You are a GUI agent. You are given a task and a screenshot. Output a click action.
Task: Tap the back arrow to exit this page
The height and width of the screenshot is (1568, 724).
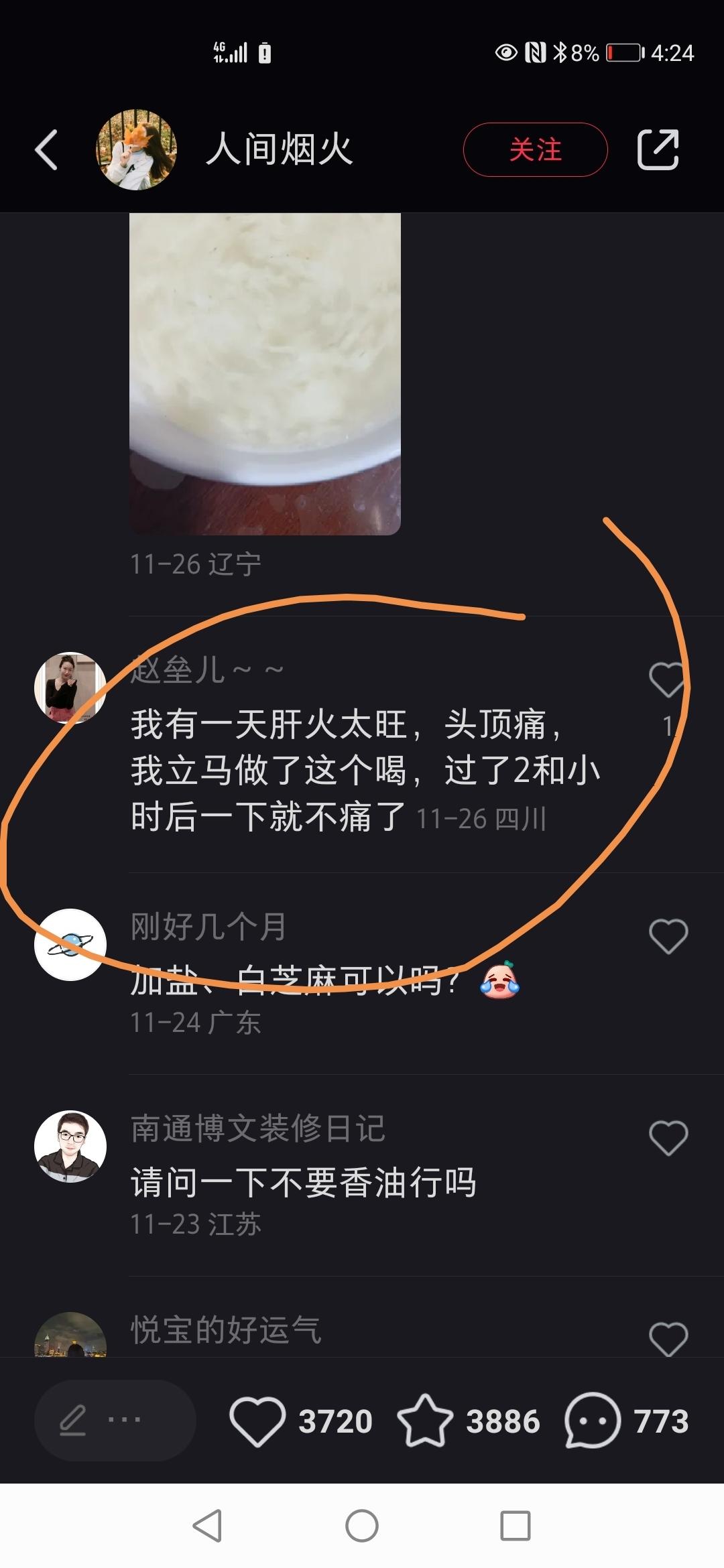[x=47, y=150]
